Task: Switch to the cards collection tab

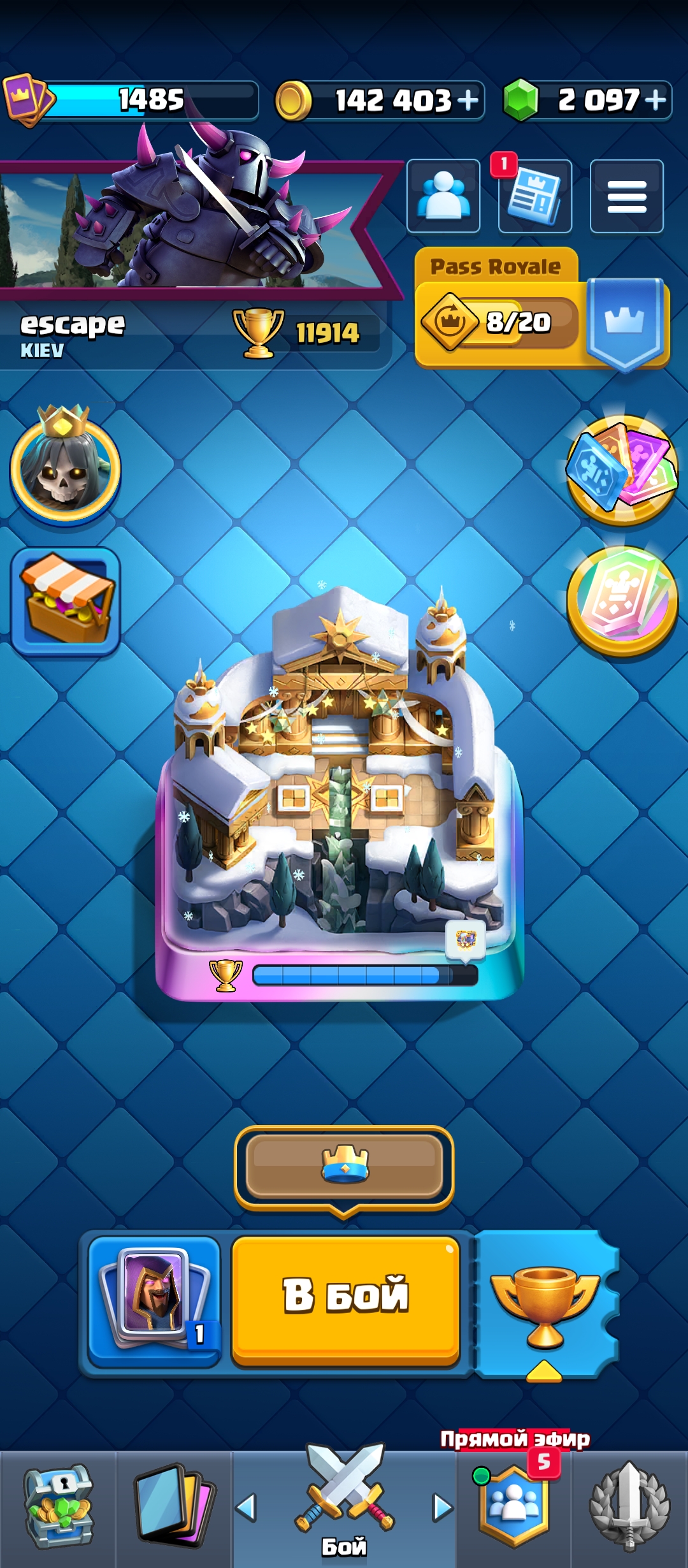Action: pyautogui.click(x=173, y=1508)
